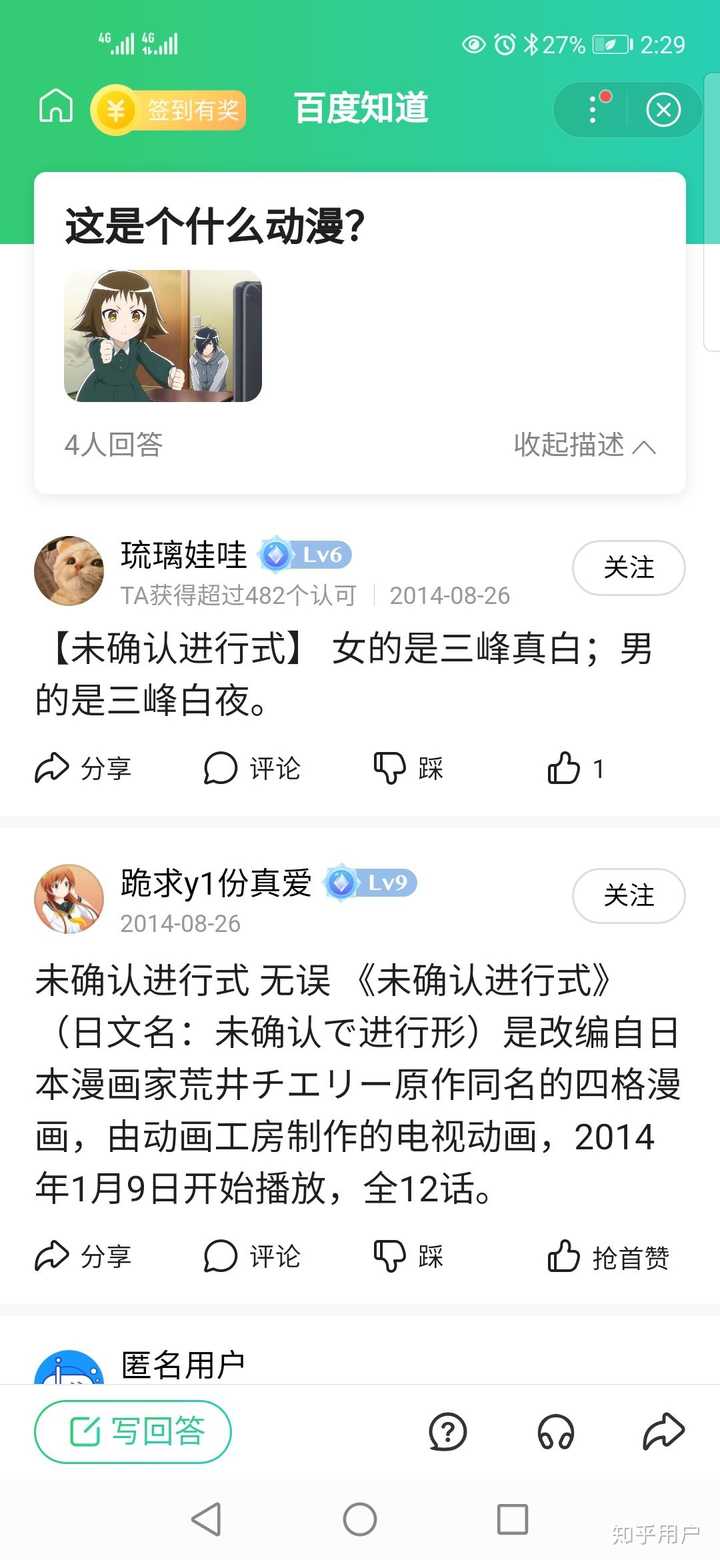720x1560 pixels.
Task: Downvote 琉璃娃哇's answer
Action: pos(408,768)
